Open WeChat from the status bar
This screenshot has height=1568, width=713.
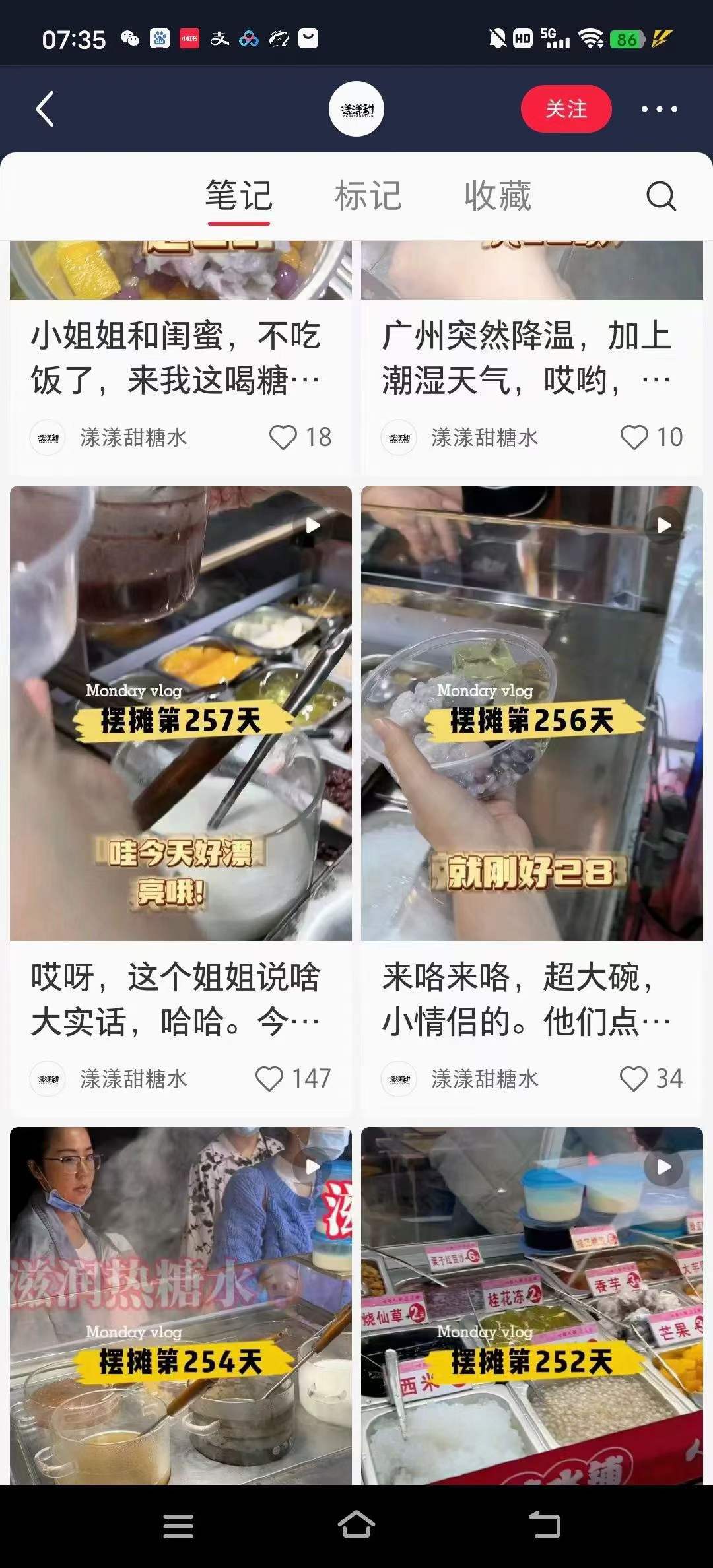click(x=129, y=40)
